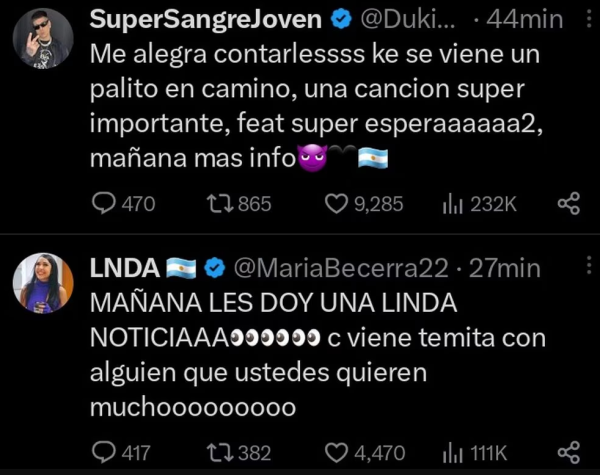
Task: Reply to LNDA's tweet
Action: (105, 452)
